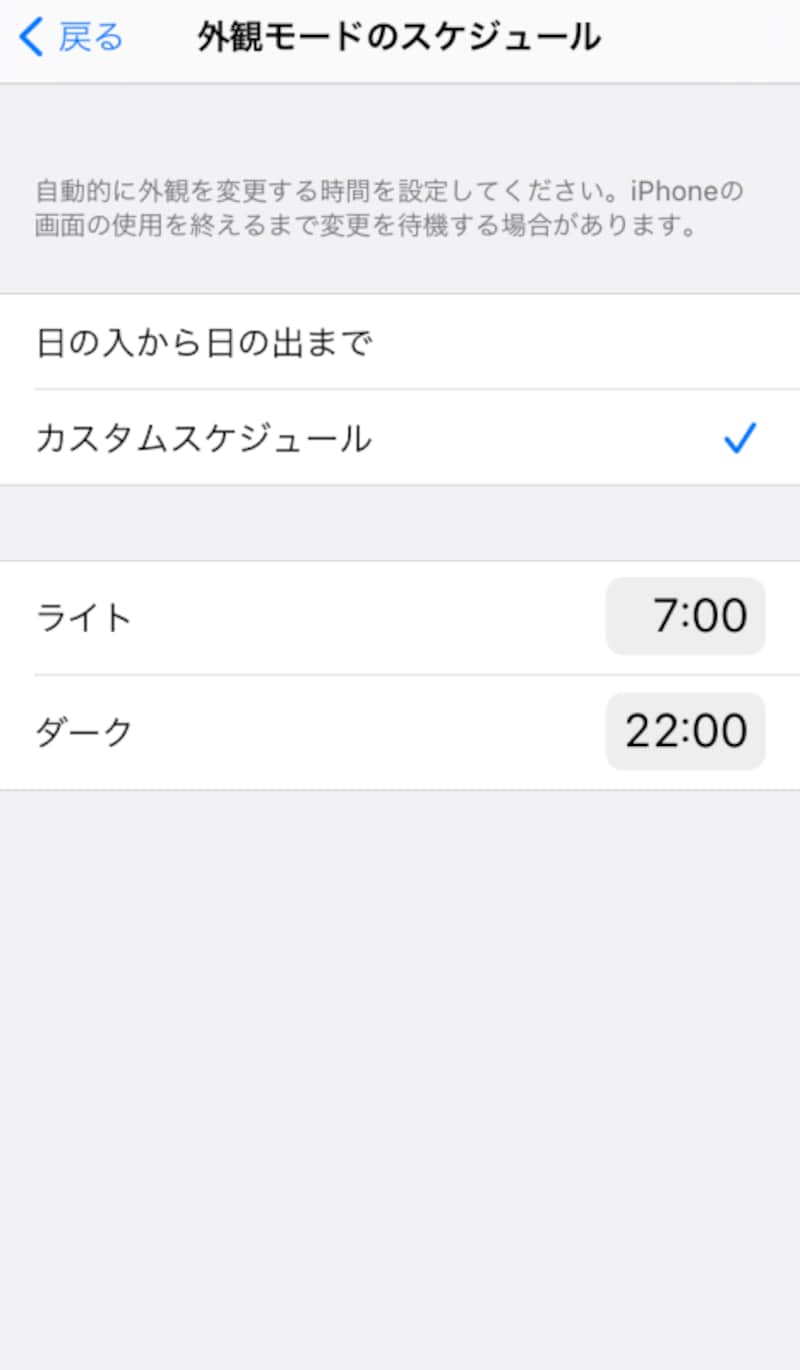Select 日の入から日の出まで schedule option
Screen dimensions: 800x1370
(x=400, y=343)
